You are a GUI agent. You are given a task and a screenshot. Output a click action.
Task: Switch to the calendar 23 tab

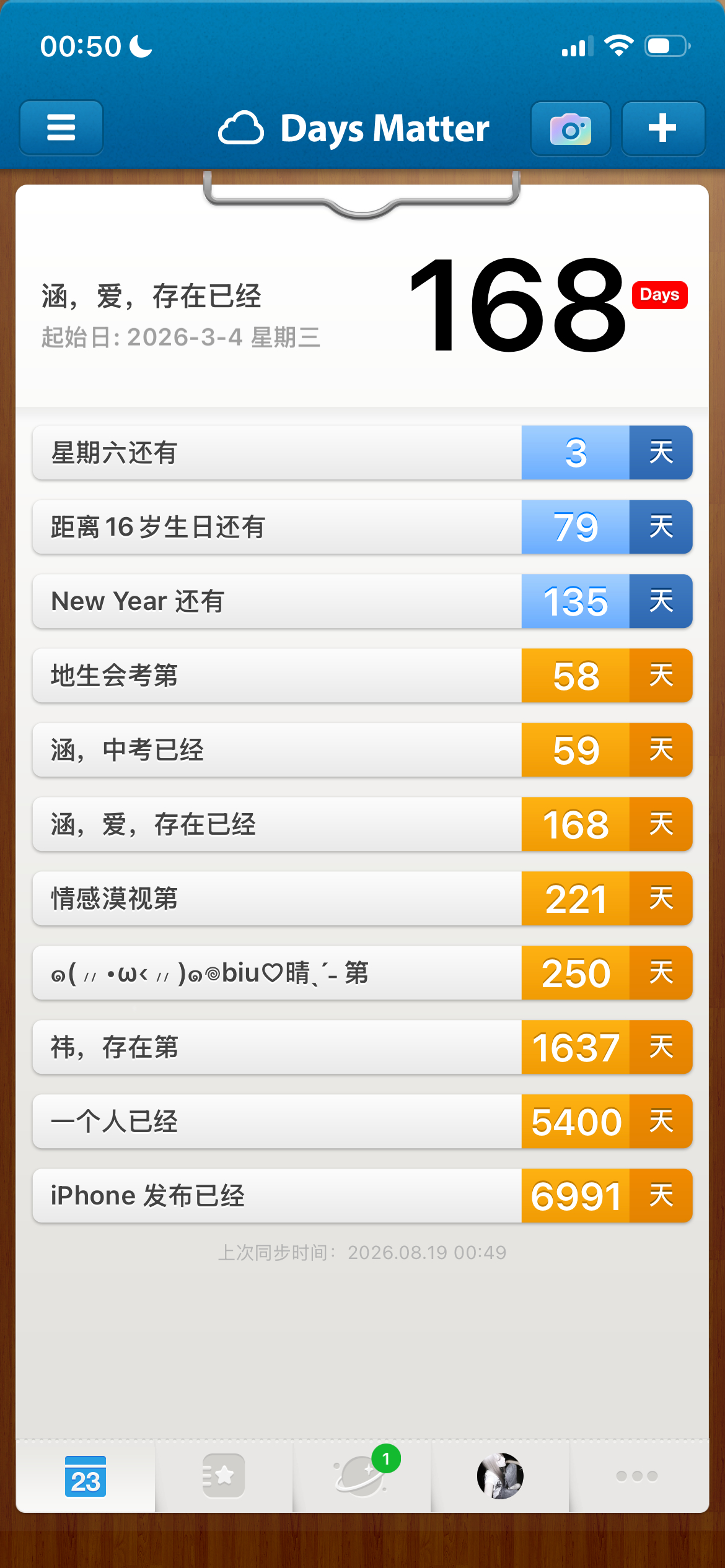[x=86, y=1476]
